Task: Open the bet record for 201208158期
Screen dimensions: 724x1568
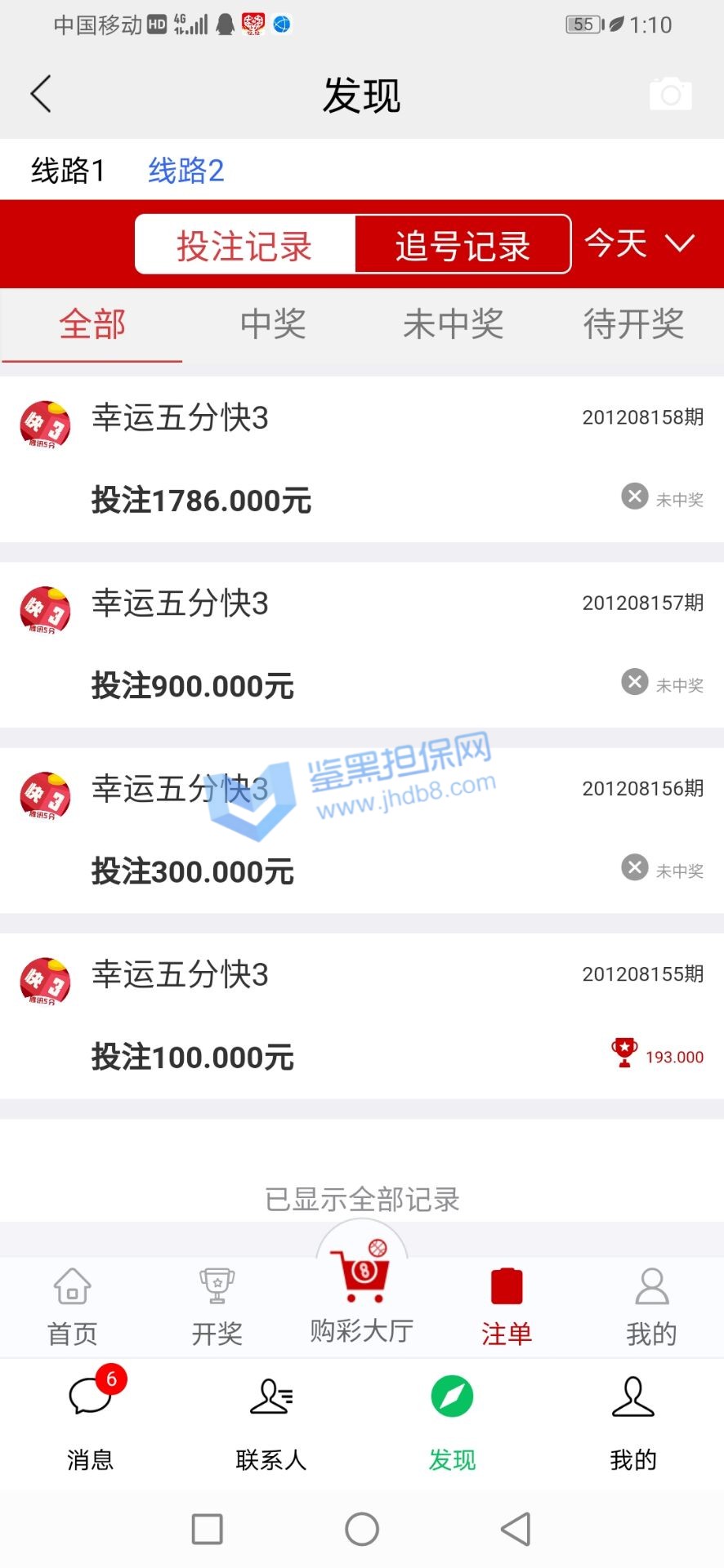Action: [361, 459]
